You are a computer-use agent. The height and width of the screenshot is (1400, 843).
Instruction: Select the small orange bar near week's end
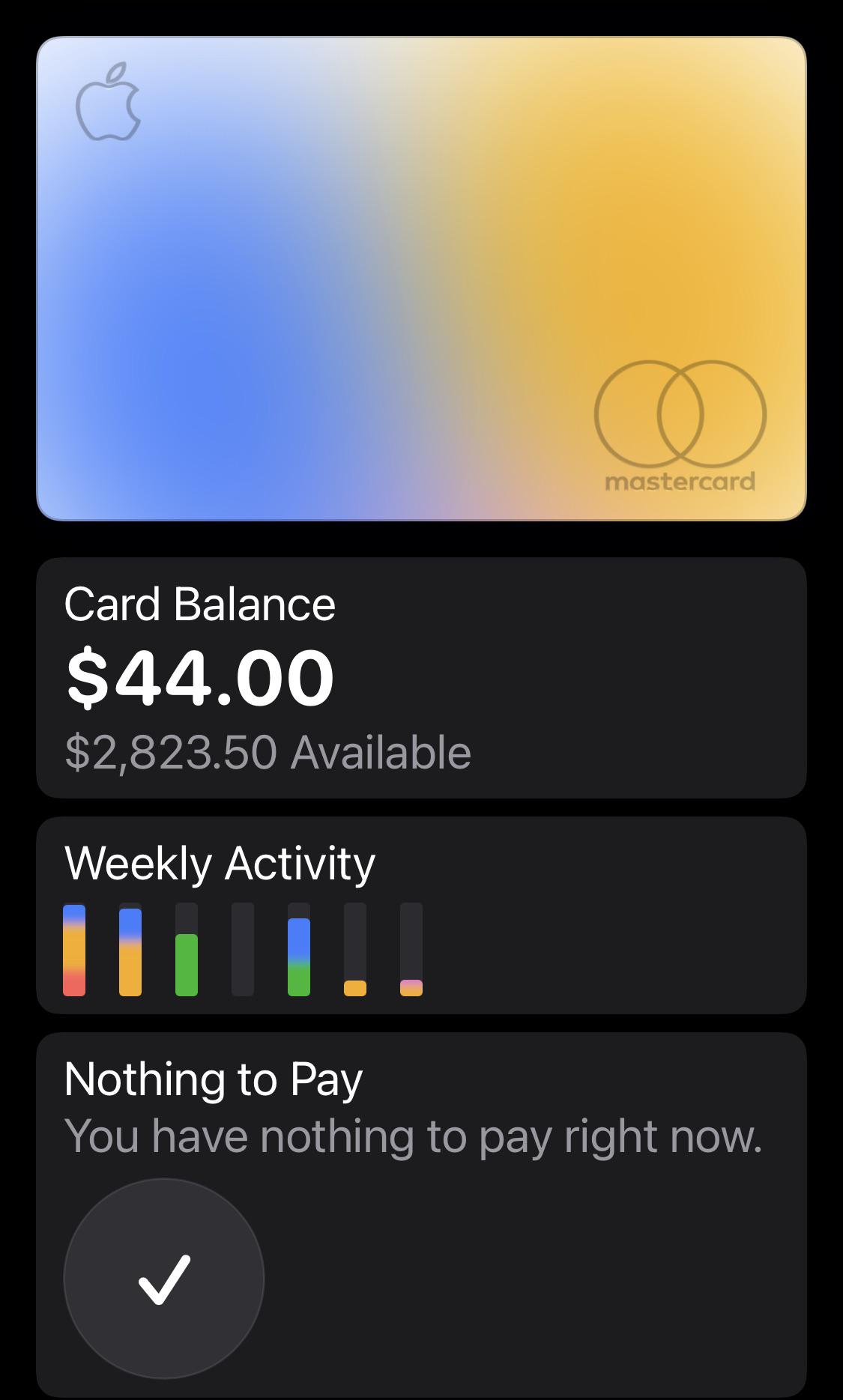click(354, 989)
